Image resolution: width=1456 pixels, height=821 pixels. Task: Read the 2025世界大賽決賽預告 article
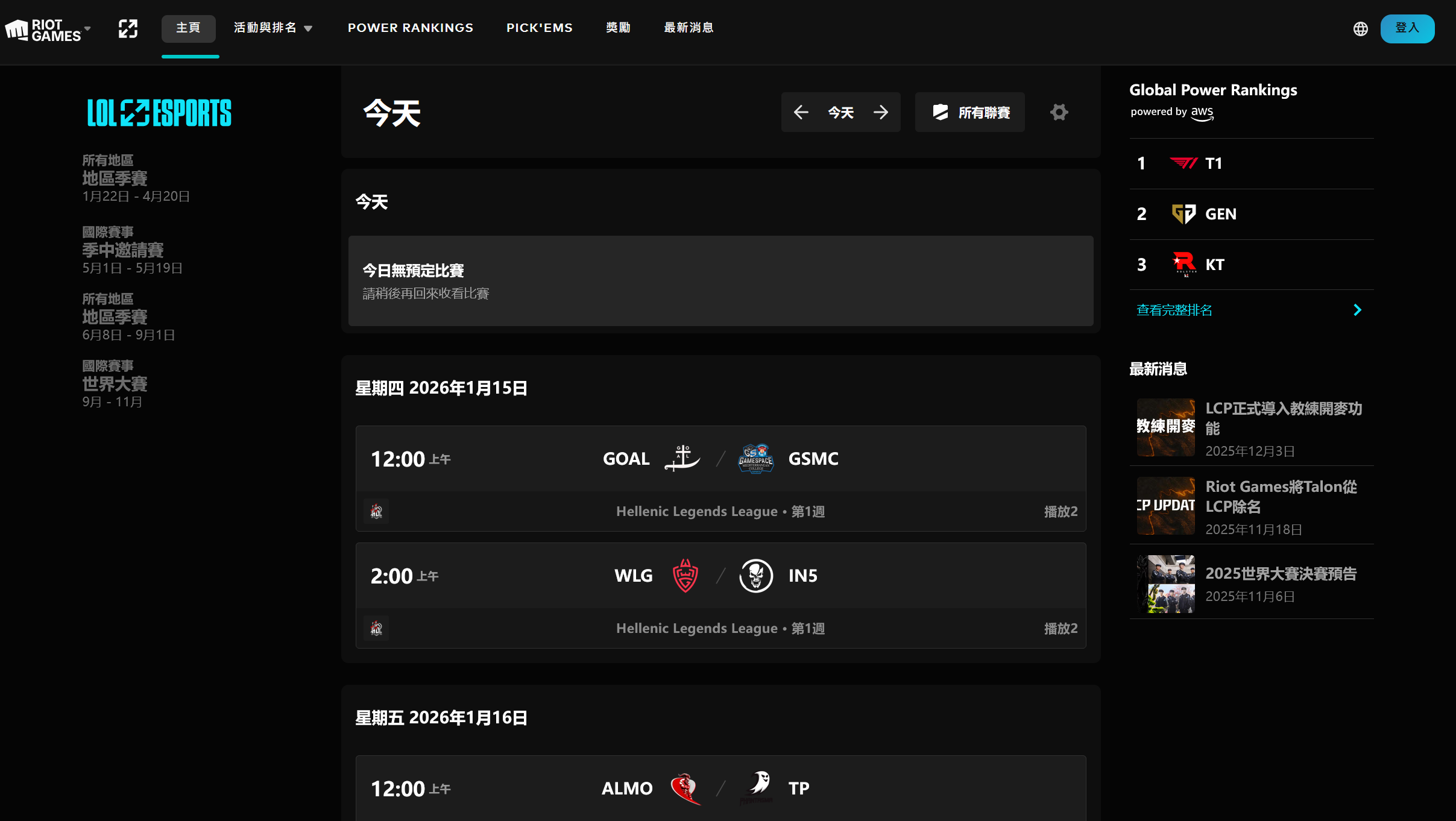1281,574
